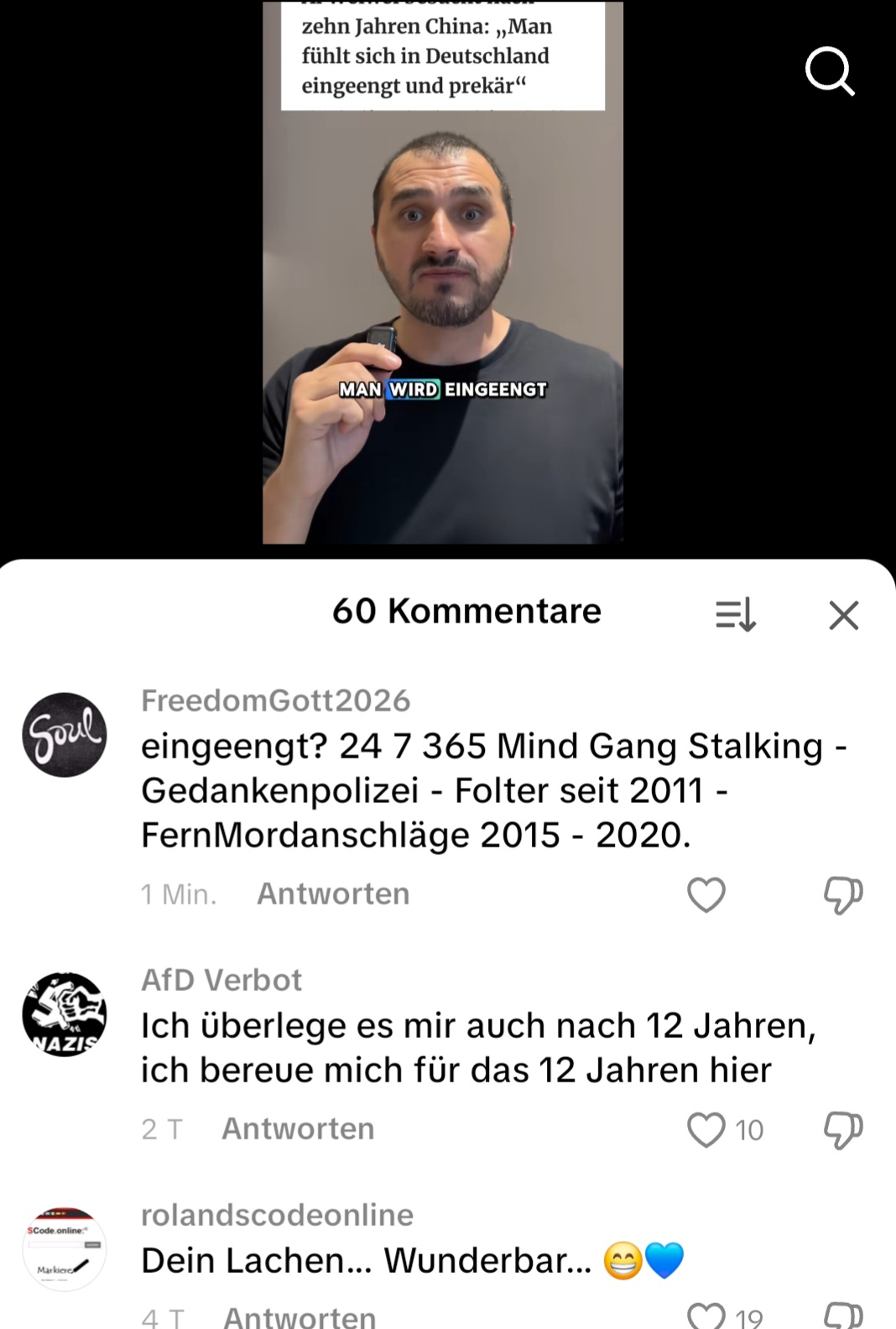Viewport: 896px width, 1329px height.
Task: Dislike FreedomGott2026's comment
Action: (x=843, y=894)
